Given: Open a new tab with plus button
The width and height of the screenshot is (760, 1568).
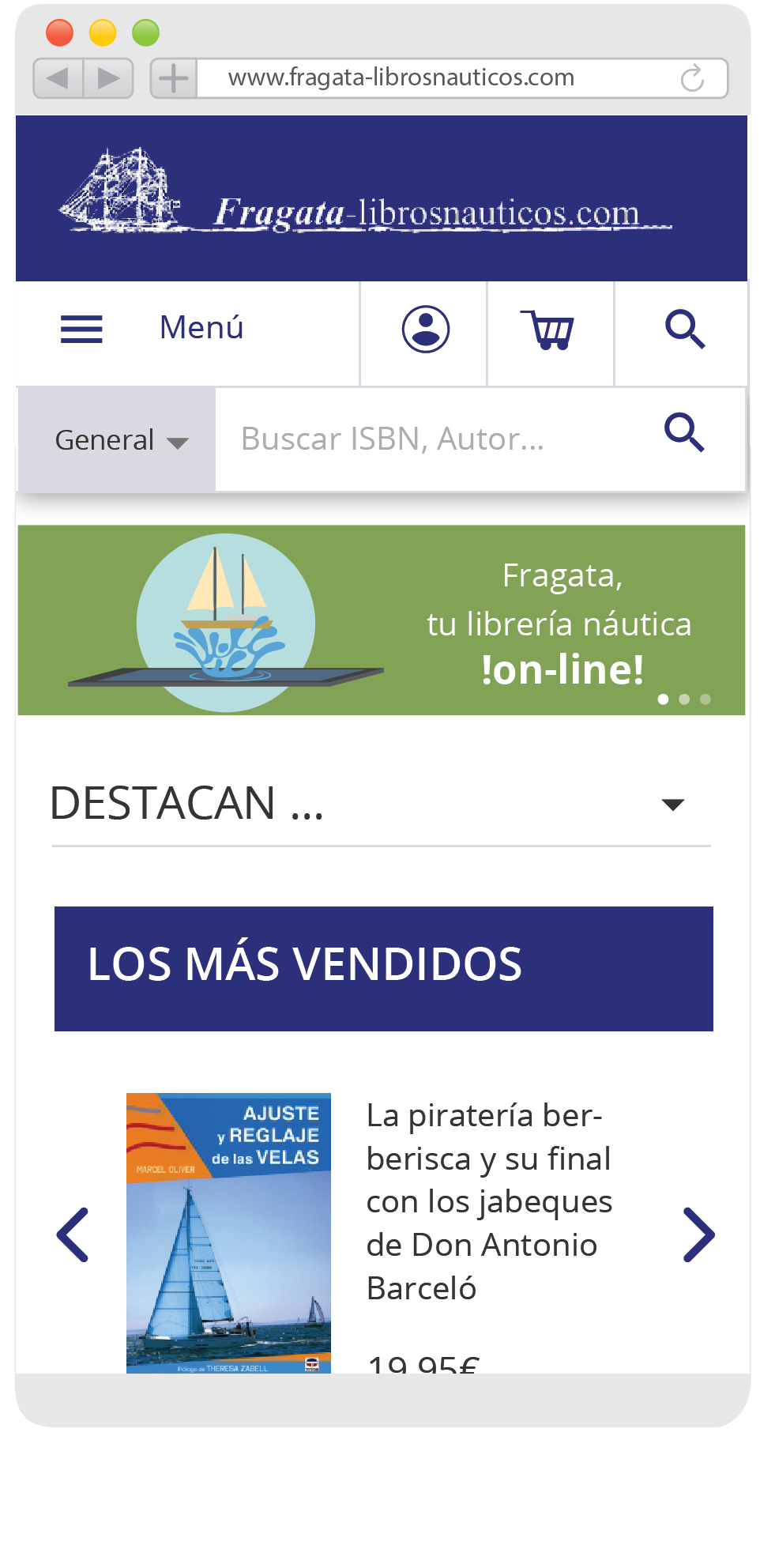Looking at the screenshot, I should point(174,78).
